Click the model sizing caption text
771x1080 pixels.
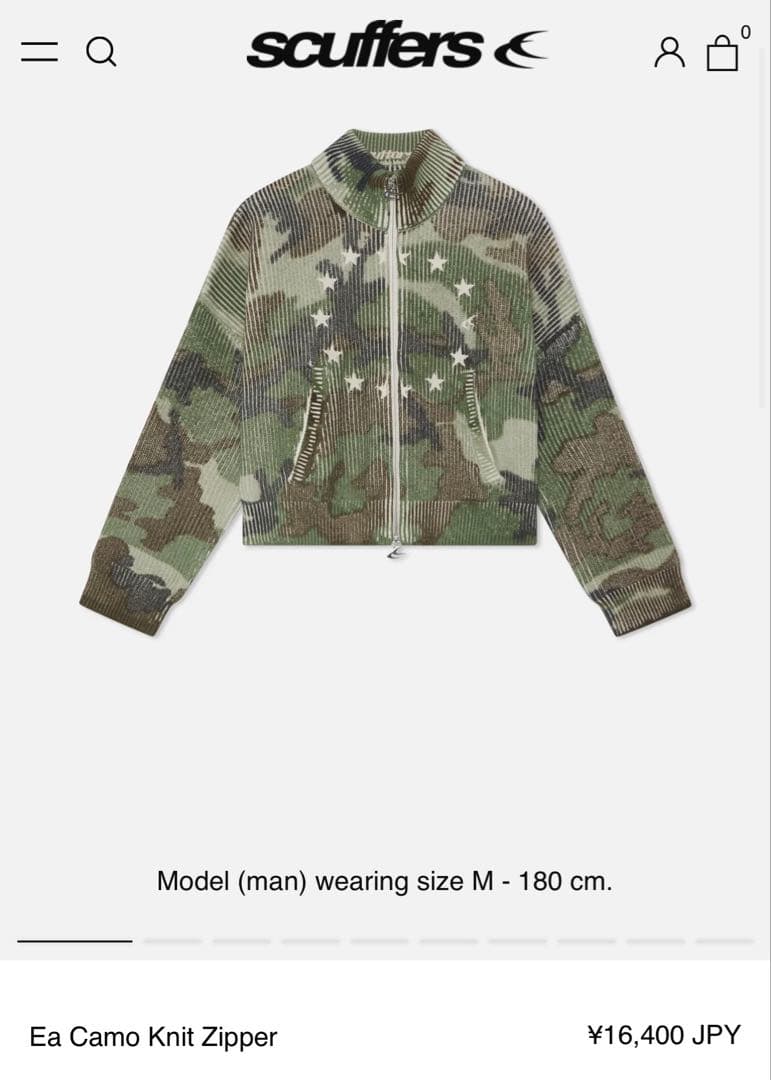coord(385,881)
